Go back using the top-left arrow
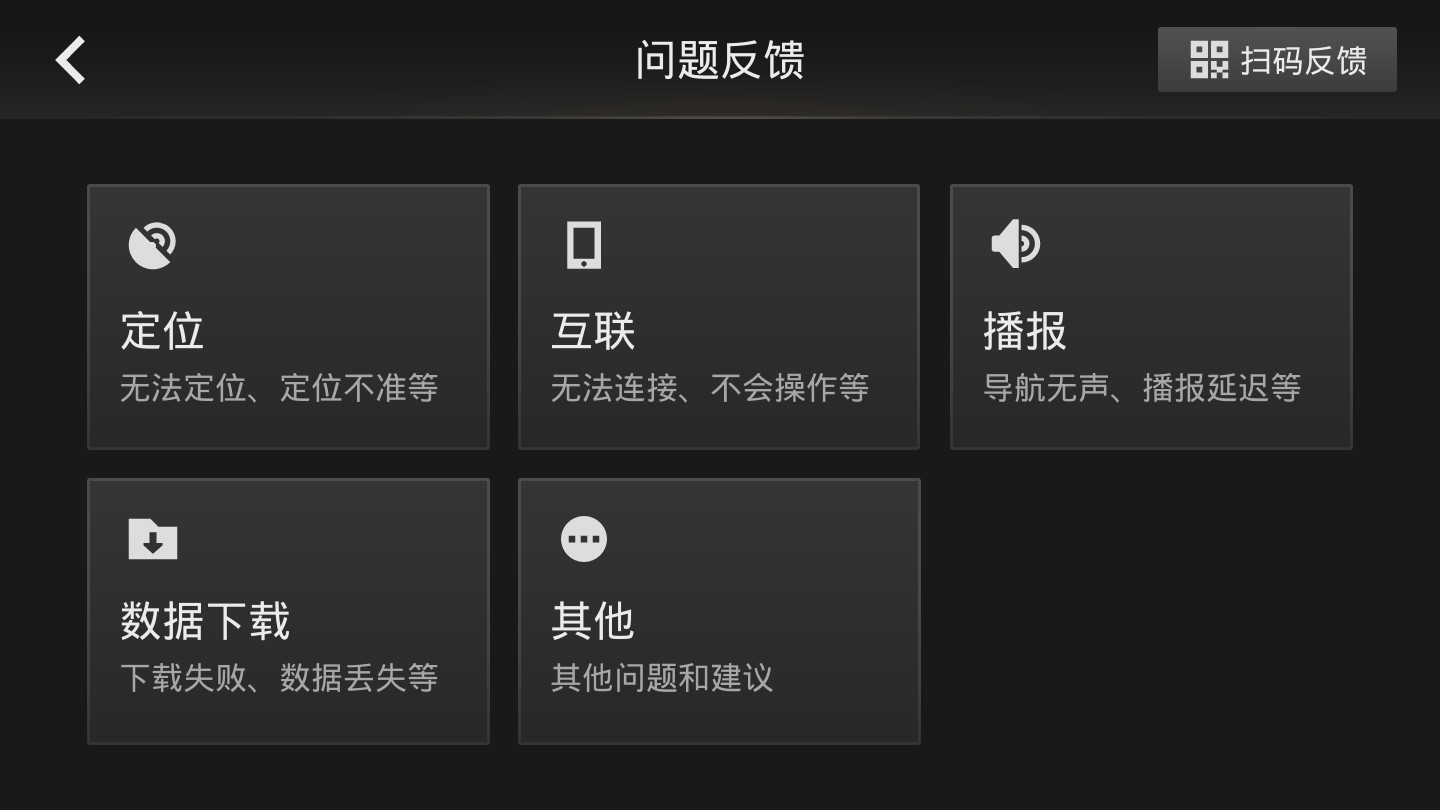The image size is (1440, 810). (x=70, y=60)
